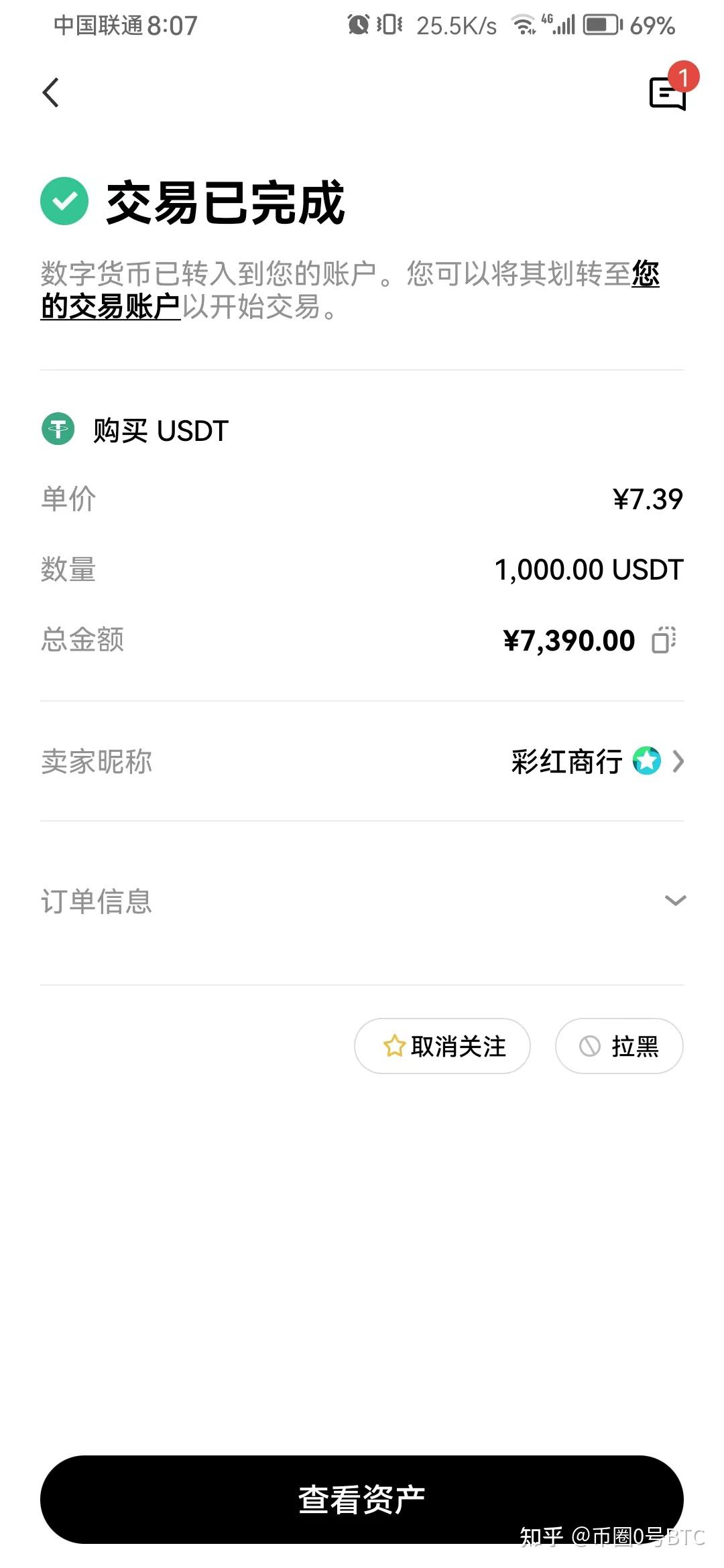724x1568 pixels.
Task: Tap the back arrow at top left
Action: pyautogui.click(x=50, y=93)
